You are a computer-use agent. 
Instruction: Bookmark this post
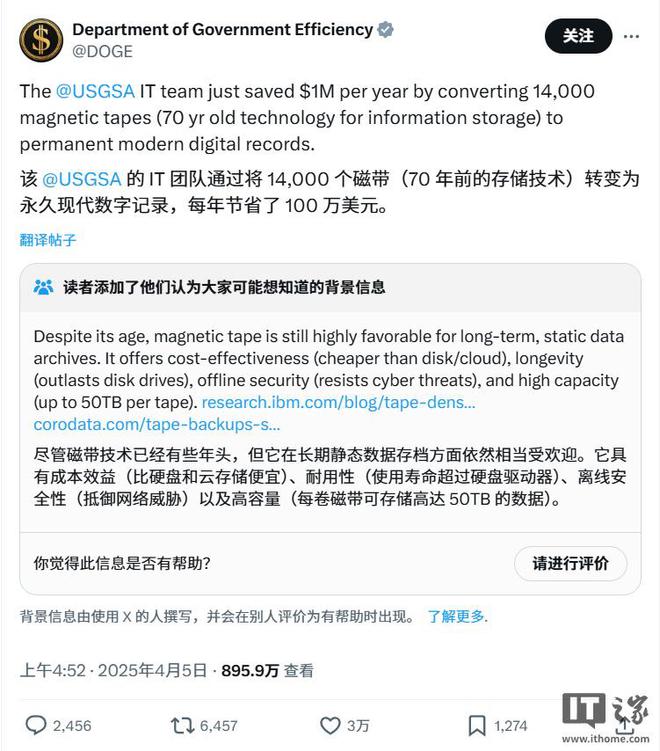tap(478, 725)
